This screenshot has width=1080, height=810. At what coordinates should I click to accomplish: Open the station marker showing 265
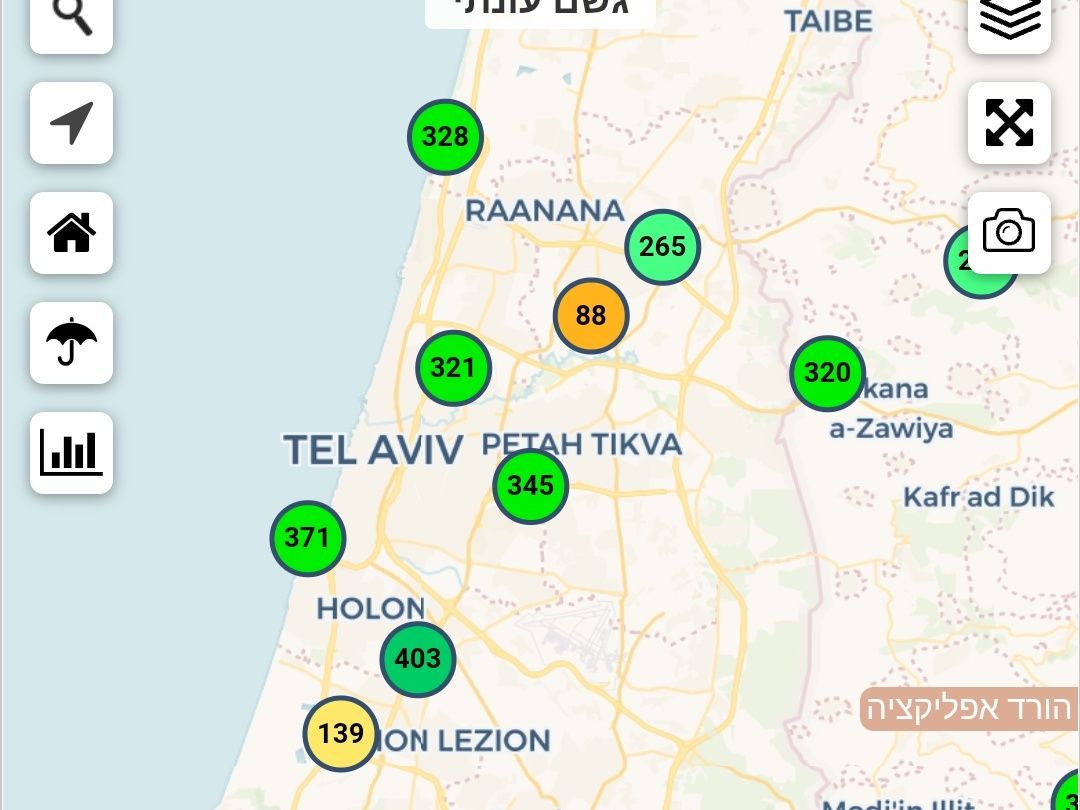click(662, 247)
